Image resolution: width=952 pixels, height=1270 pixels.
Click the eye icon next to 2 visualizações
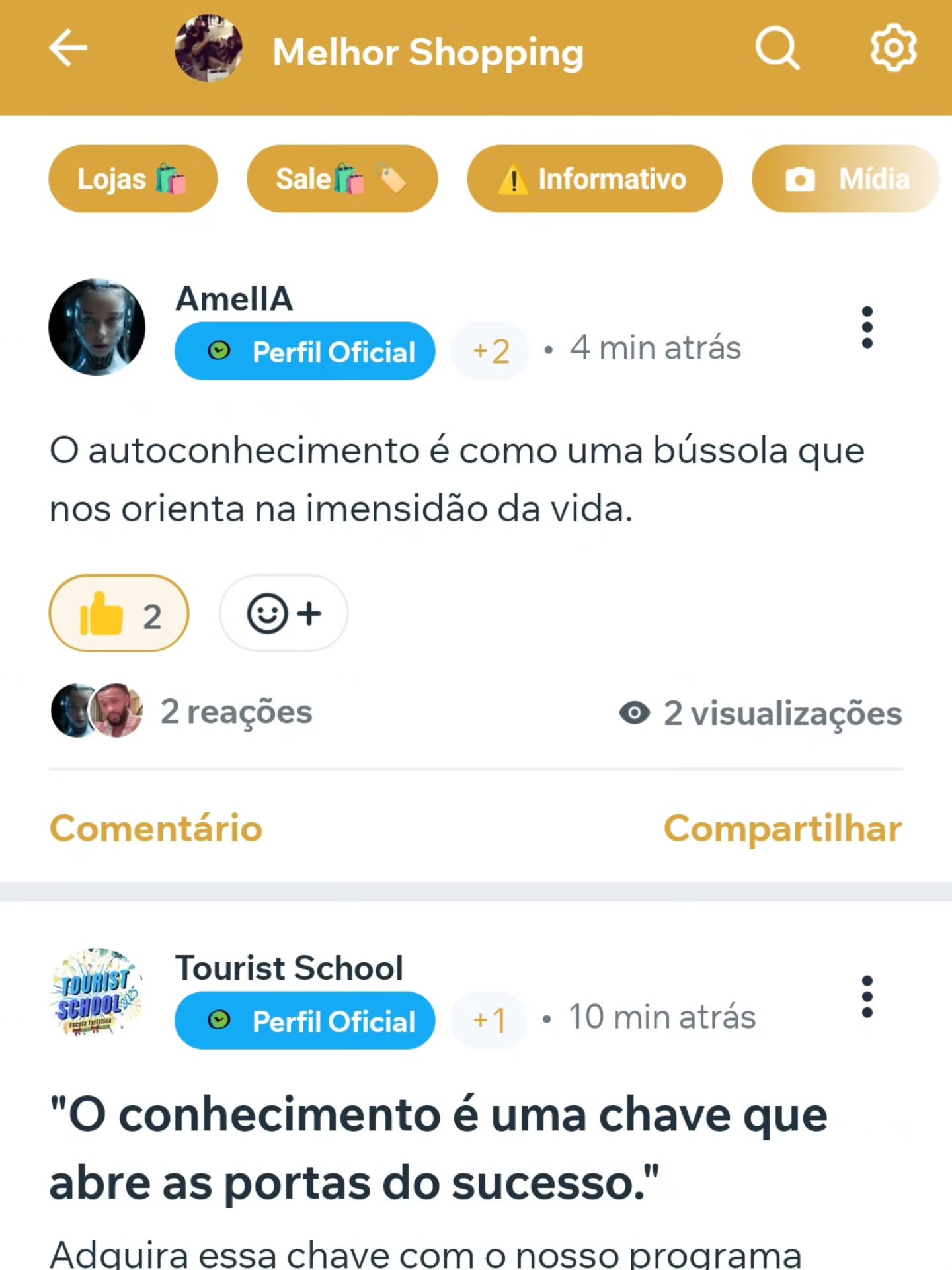633,713
